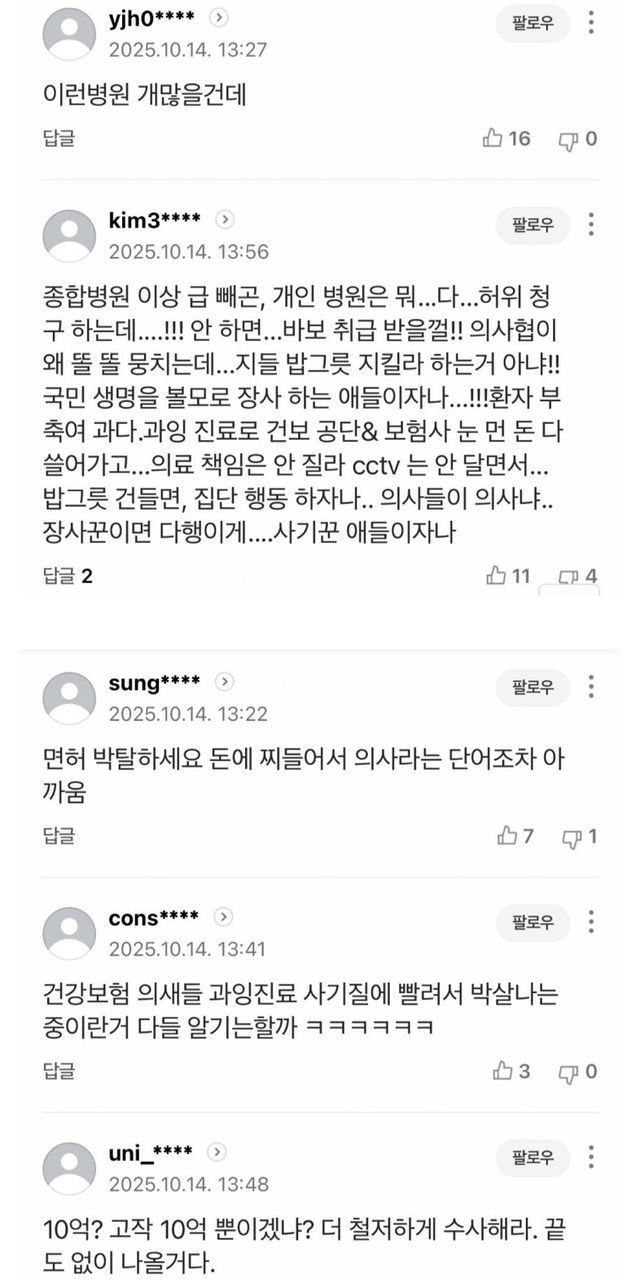Image resolution: width=640 pixels, height=1280 pixels.
Task: Reply to yjh0****'s comment
Action: click(58, 139)
